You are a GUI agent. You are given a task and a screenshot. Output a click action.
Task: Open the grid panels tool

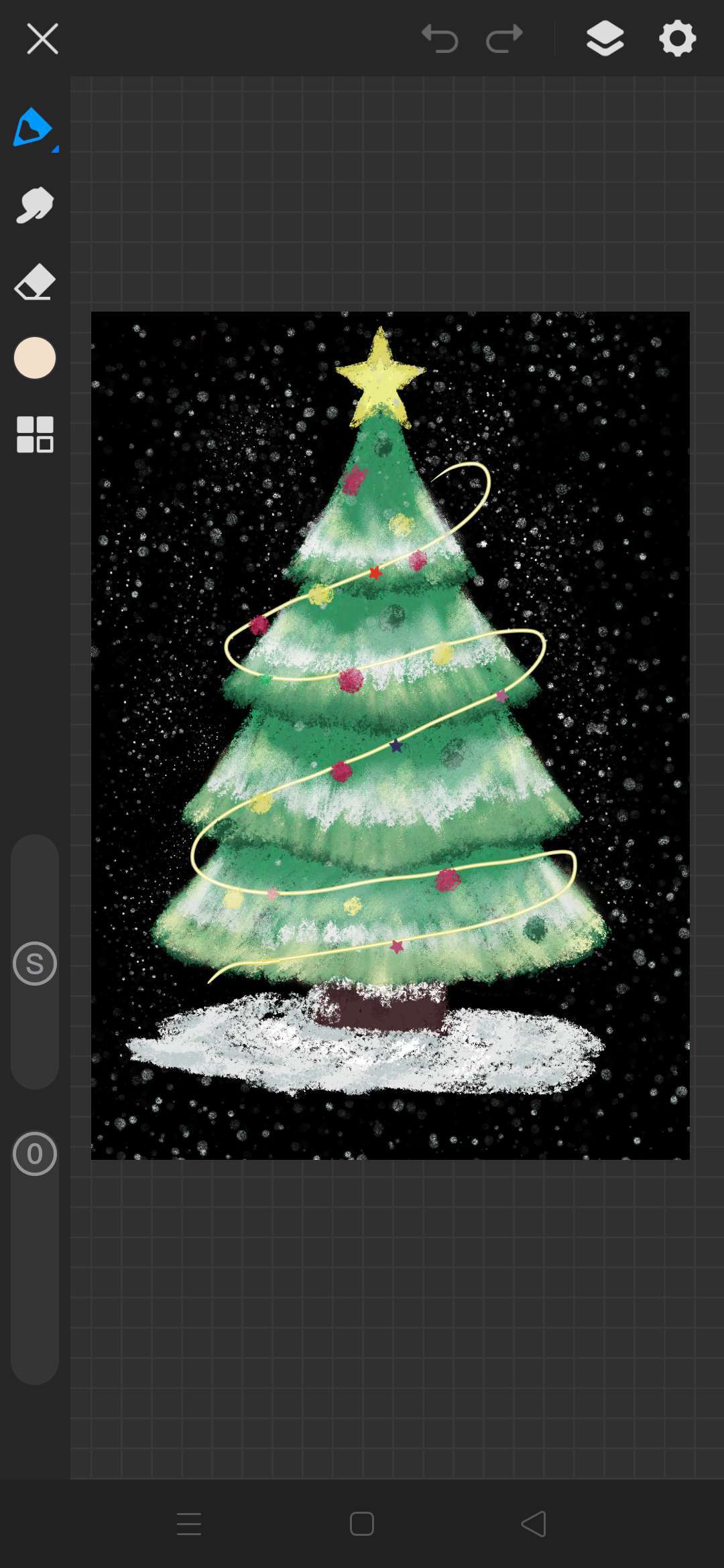click(35, 434)
